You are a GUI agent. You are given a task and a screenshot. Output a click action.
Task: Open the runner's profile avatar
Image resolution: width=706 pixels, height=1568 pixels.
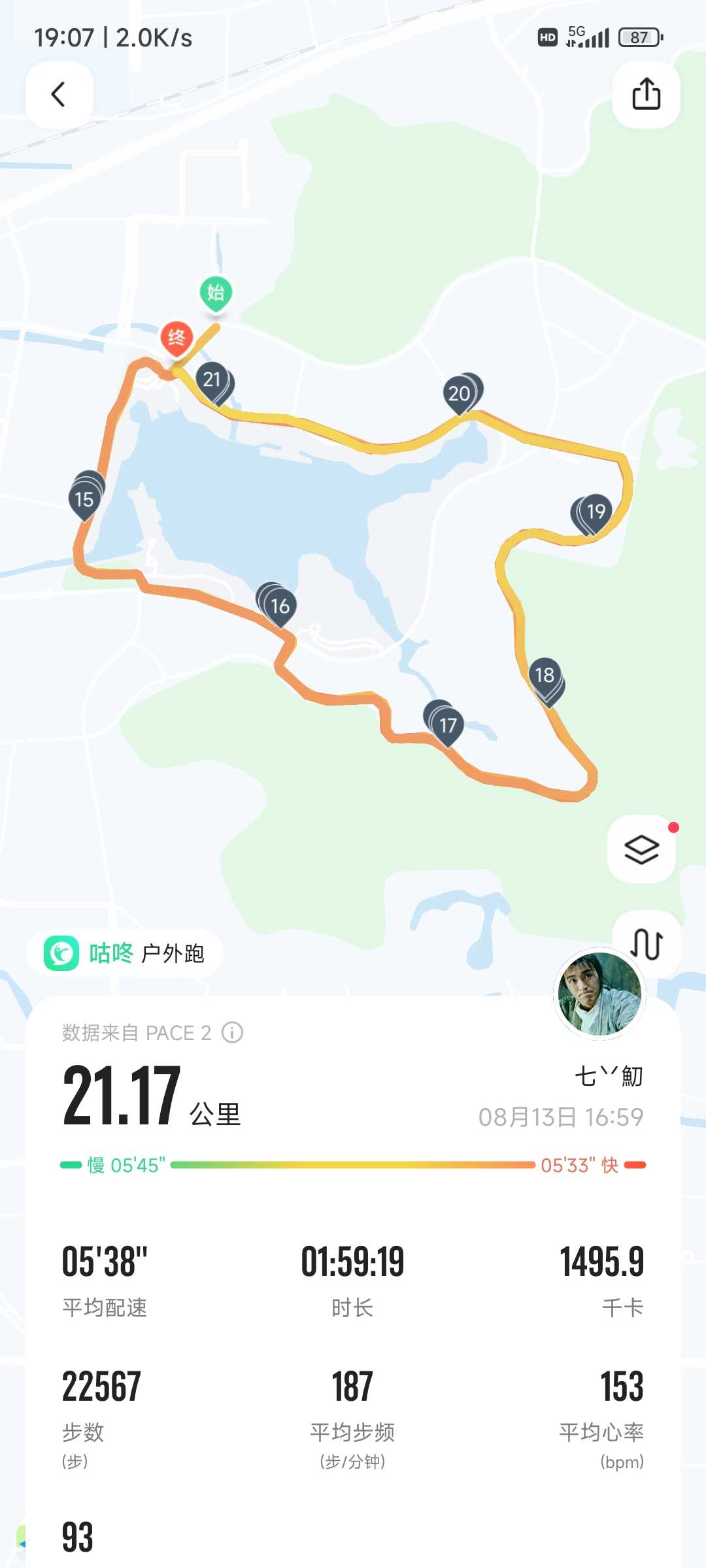click(600, 993)
